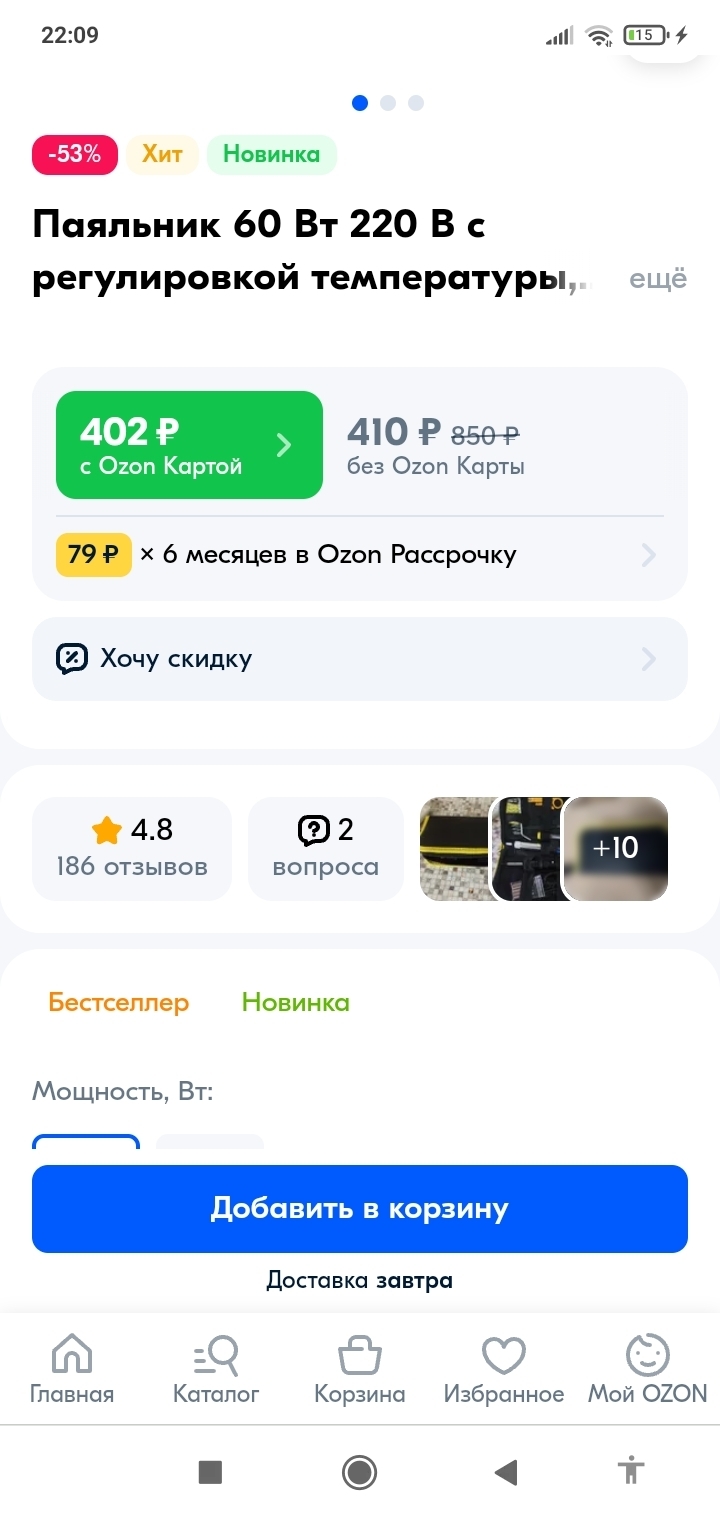This screenshot has height=1520, width=720.
Task: Tap Добавить в корзину button
Action: tap(360, 1208)
